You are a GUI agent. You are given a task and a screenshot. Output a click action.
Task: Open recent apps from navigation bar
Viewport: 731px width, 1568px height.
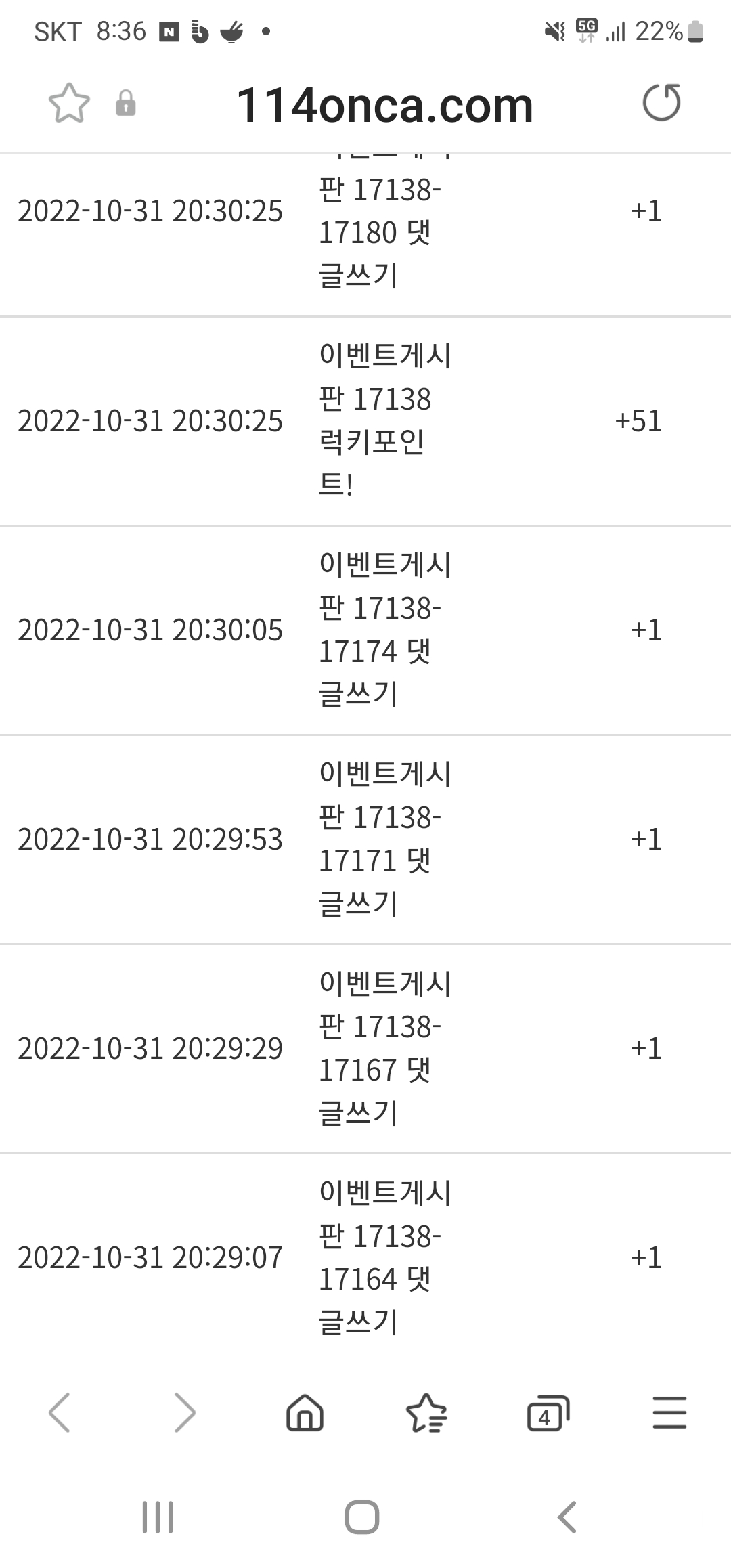click(x=158, y=1517)
